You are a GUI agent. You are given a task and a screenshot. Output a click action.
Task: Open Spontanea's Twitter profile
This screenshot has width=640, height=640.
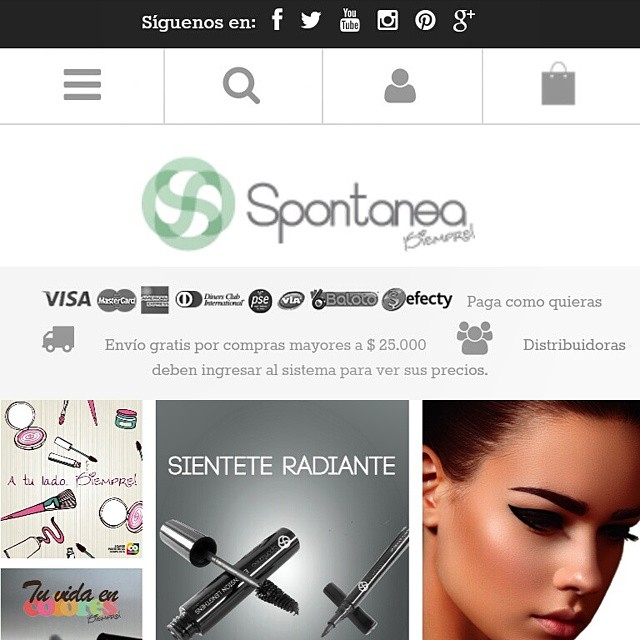click(311, 20)
